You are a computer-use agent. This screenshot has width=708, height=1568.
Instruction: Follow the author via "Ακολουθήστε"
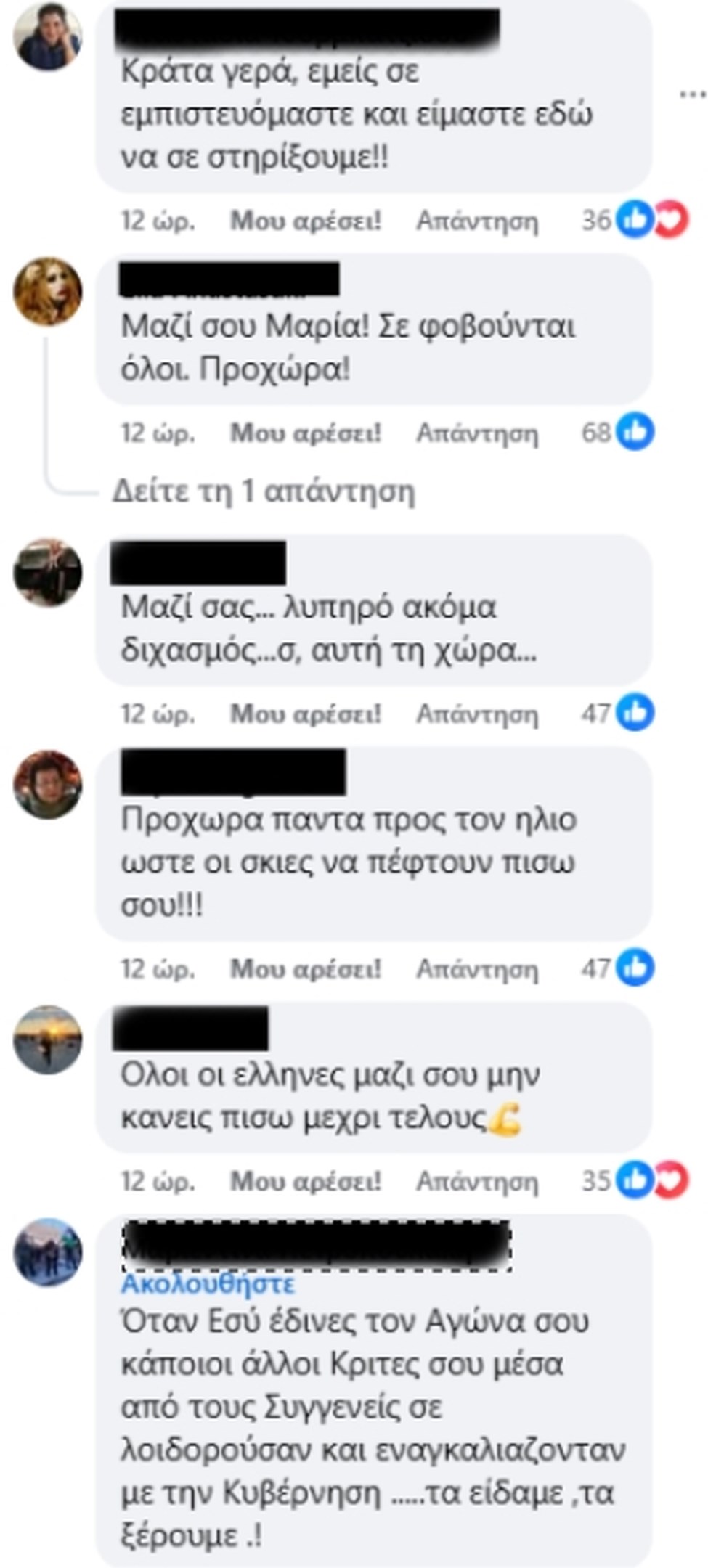click(208, 1284)
